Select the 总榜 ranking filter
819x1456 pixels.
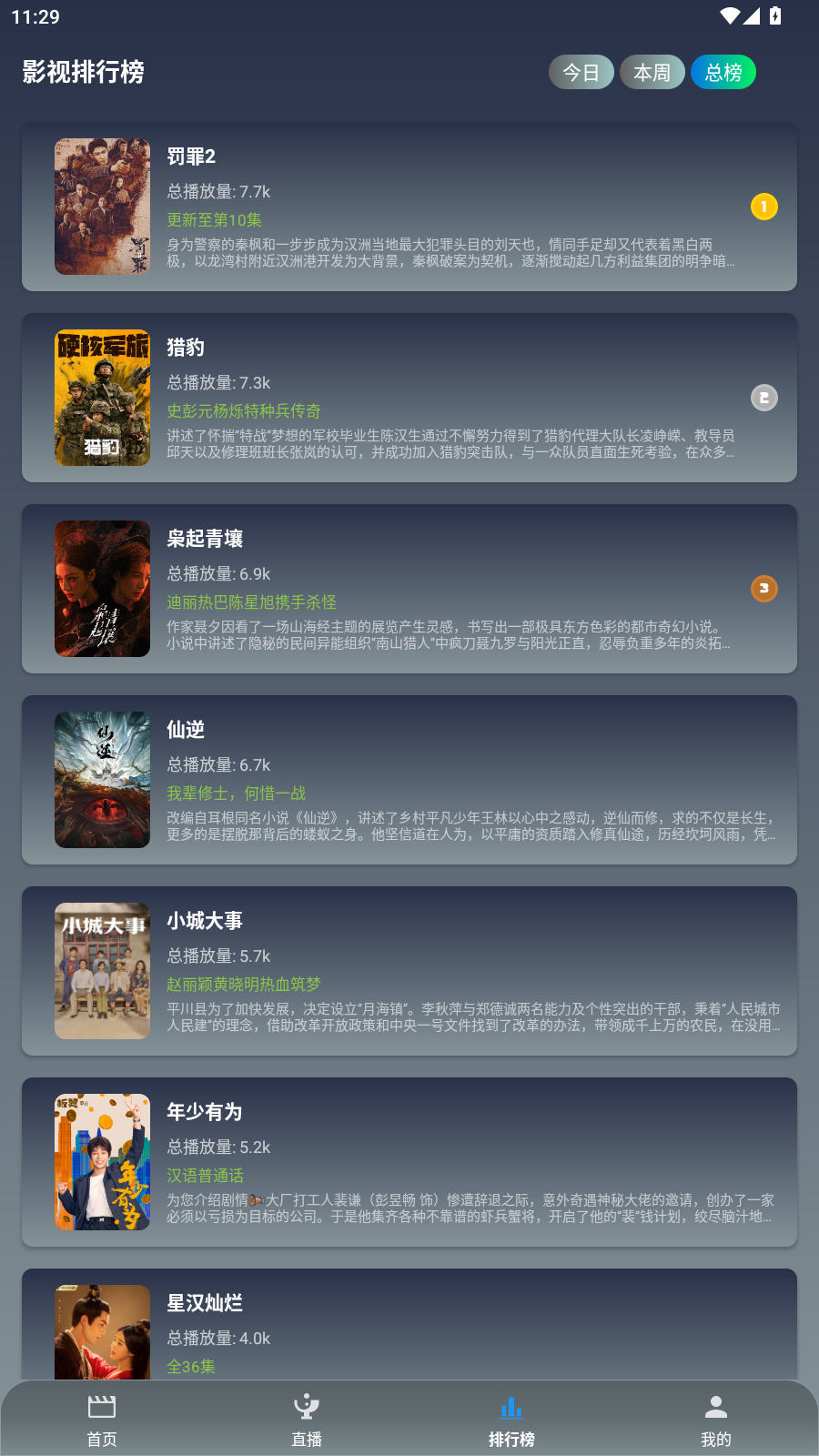tap(723, 72)
